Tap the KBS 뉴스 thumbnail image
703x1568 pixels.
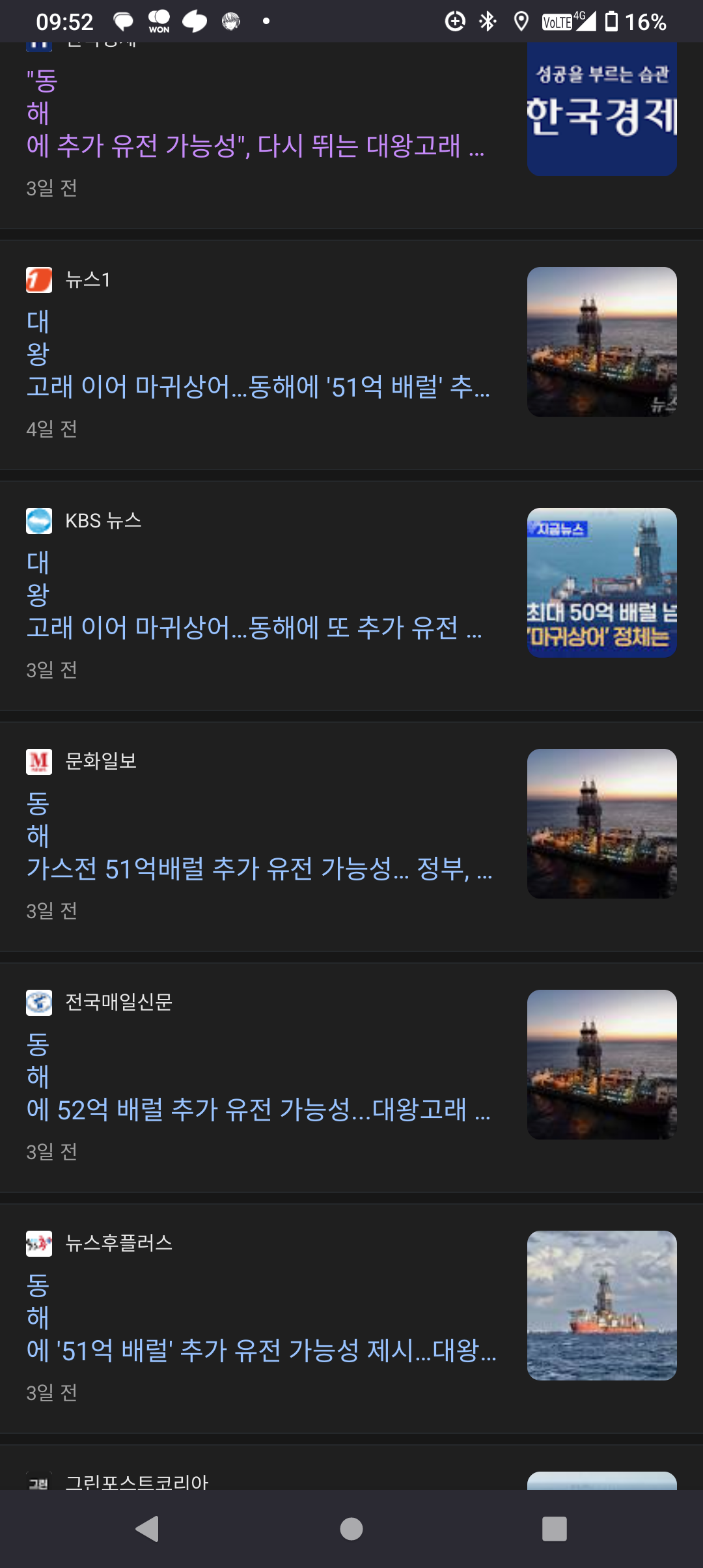[601, 583]
